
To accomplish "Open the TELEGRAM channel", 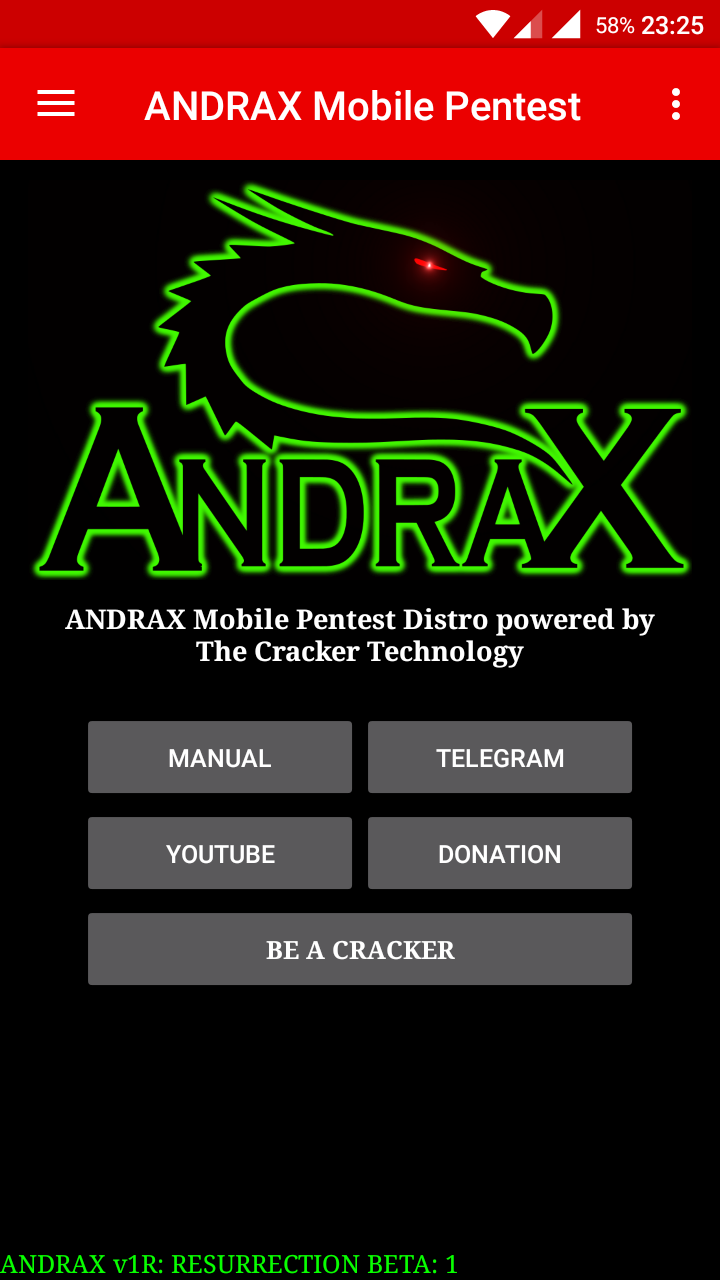I will [500, 757].
